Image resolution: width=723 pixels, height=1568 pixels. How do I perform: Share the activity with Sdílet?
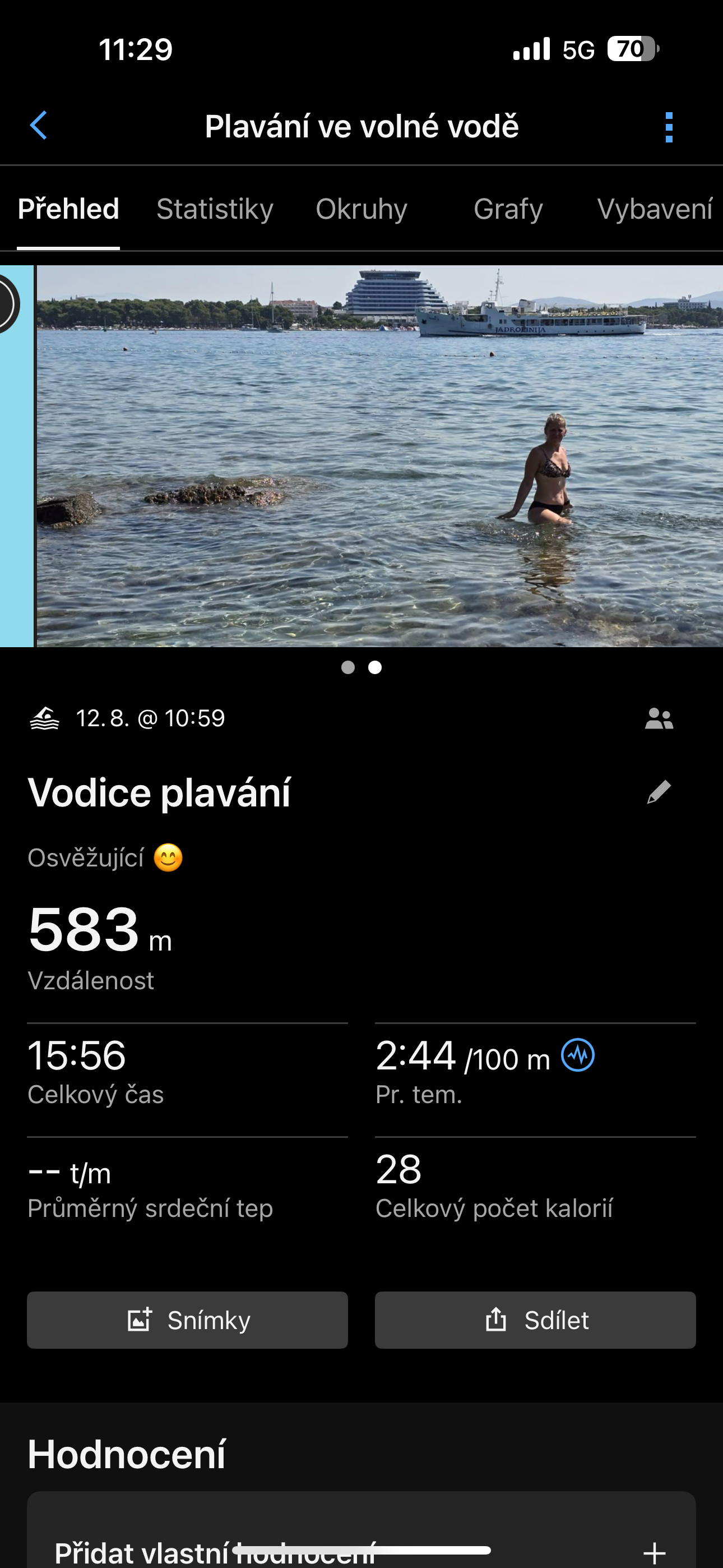(535, 1320)
